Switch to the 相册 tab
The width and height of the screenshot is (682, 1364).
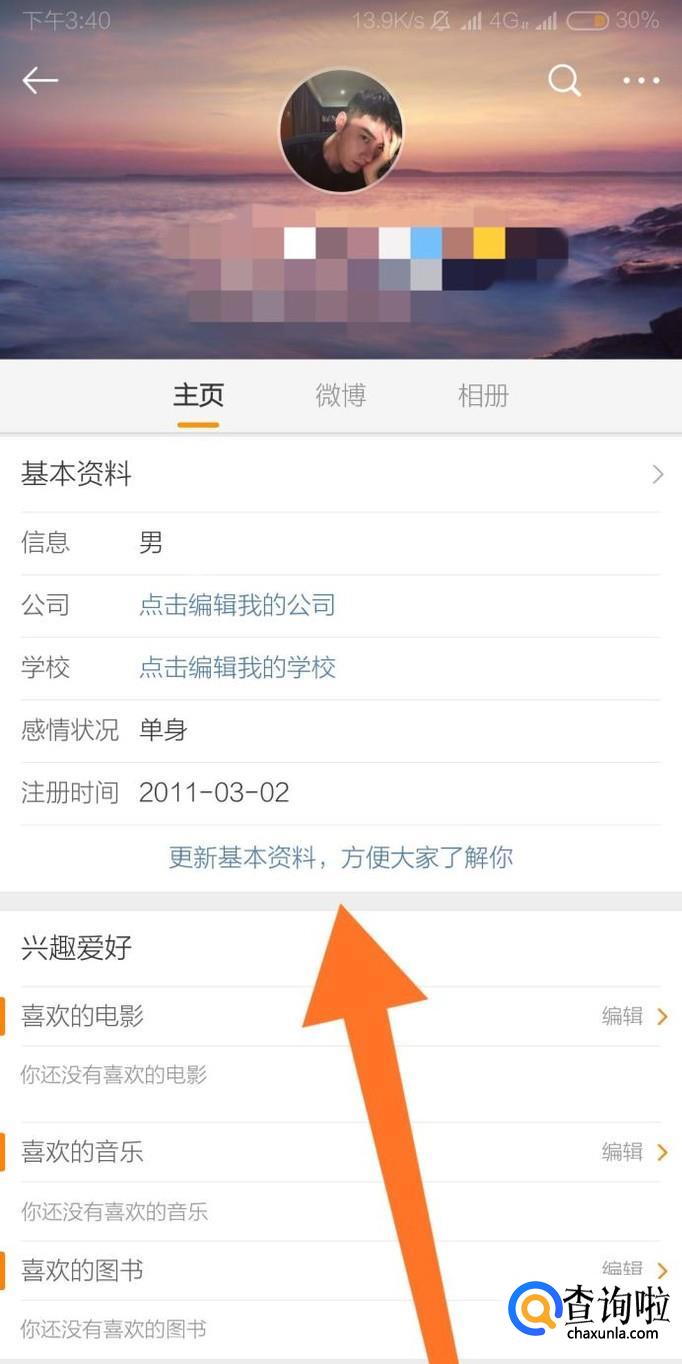click(483, 395)
